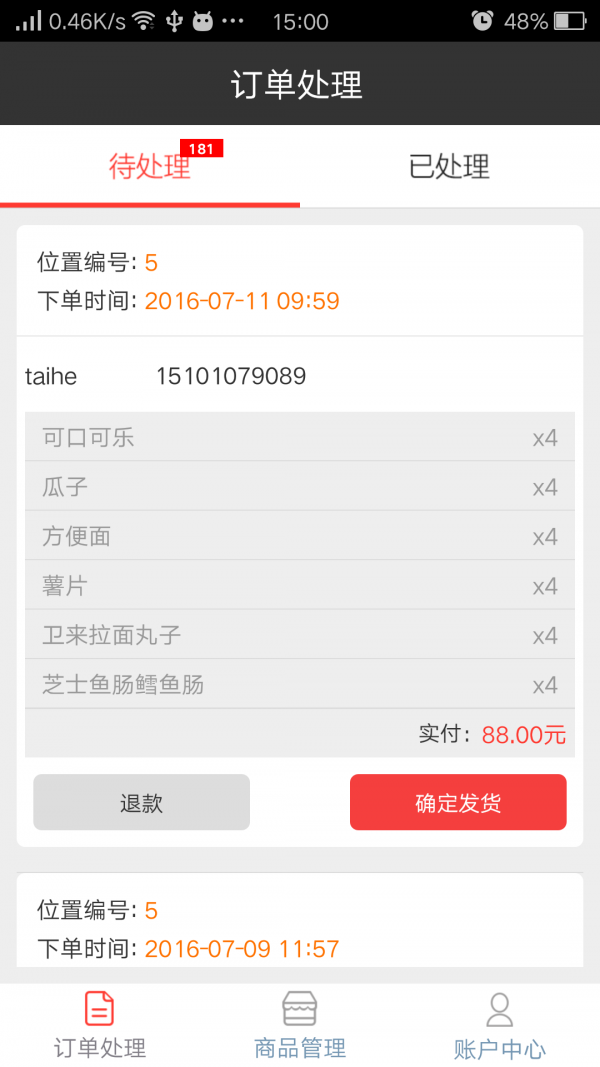Select the 待处理 tab
600x1067 pixels.
pos(150,167)
